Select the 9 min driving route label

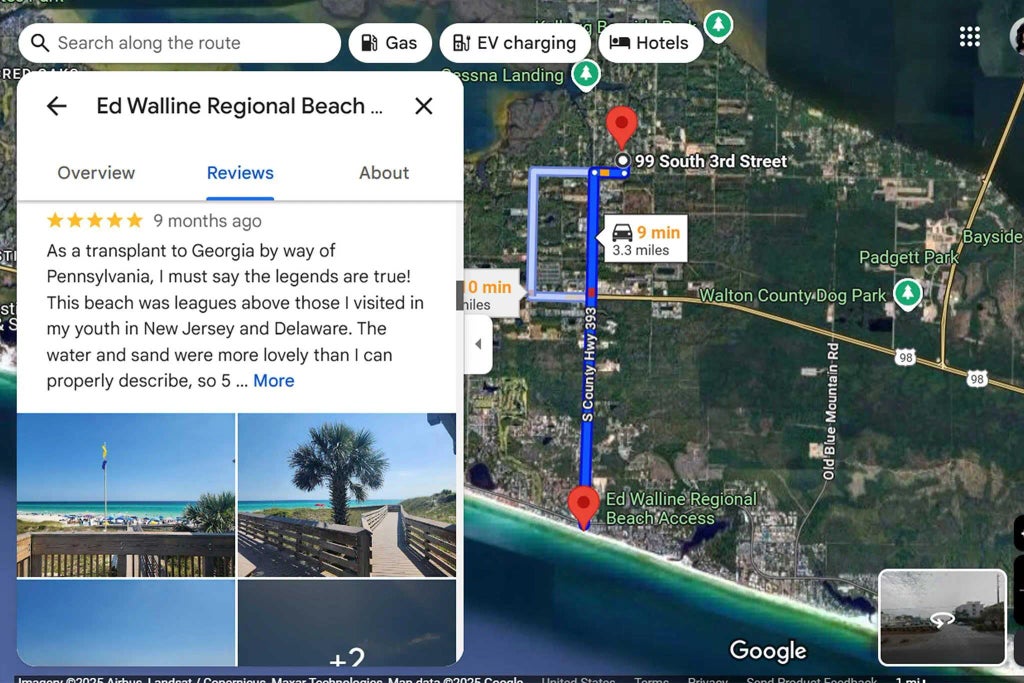[645, 240]
